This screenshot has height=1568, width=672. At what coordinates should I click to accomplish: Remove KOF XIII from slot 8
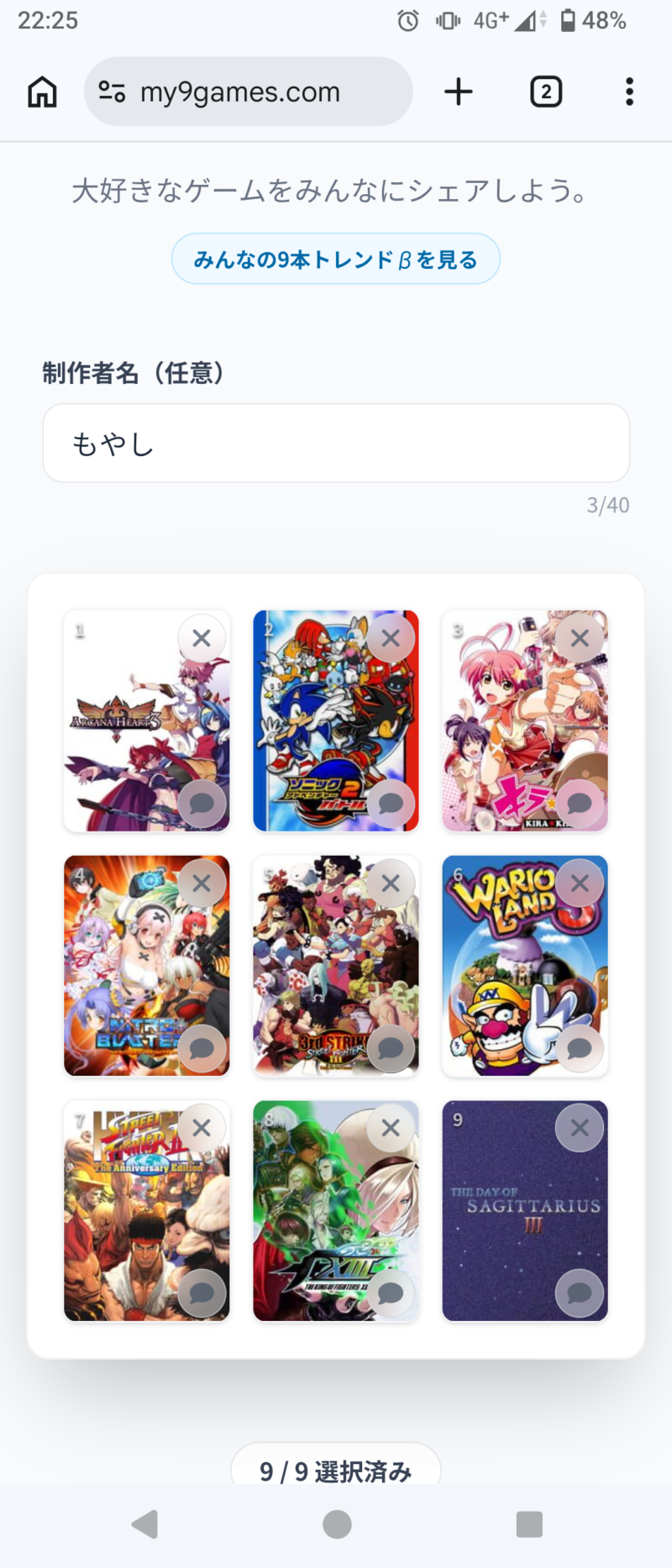(391, 1128)
